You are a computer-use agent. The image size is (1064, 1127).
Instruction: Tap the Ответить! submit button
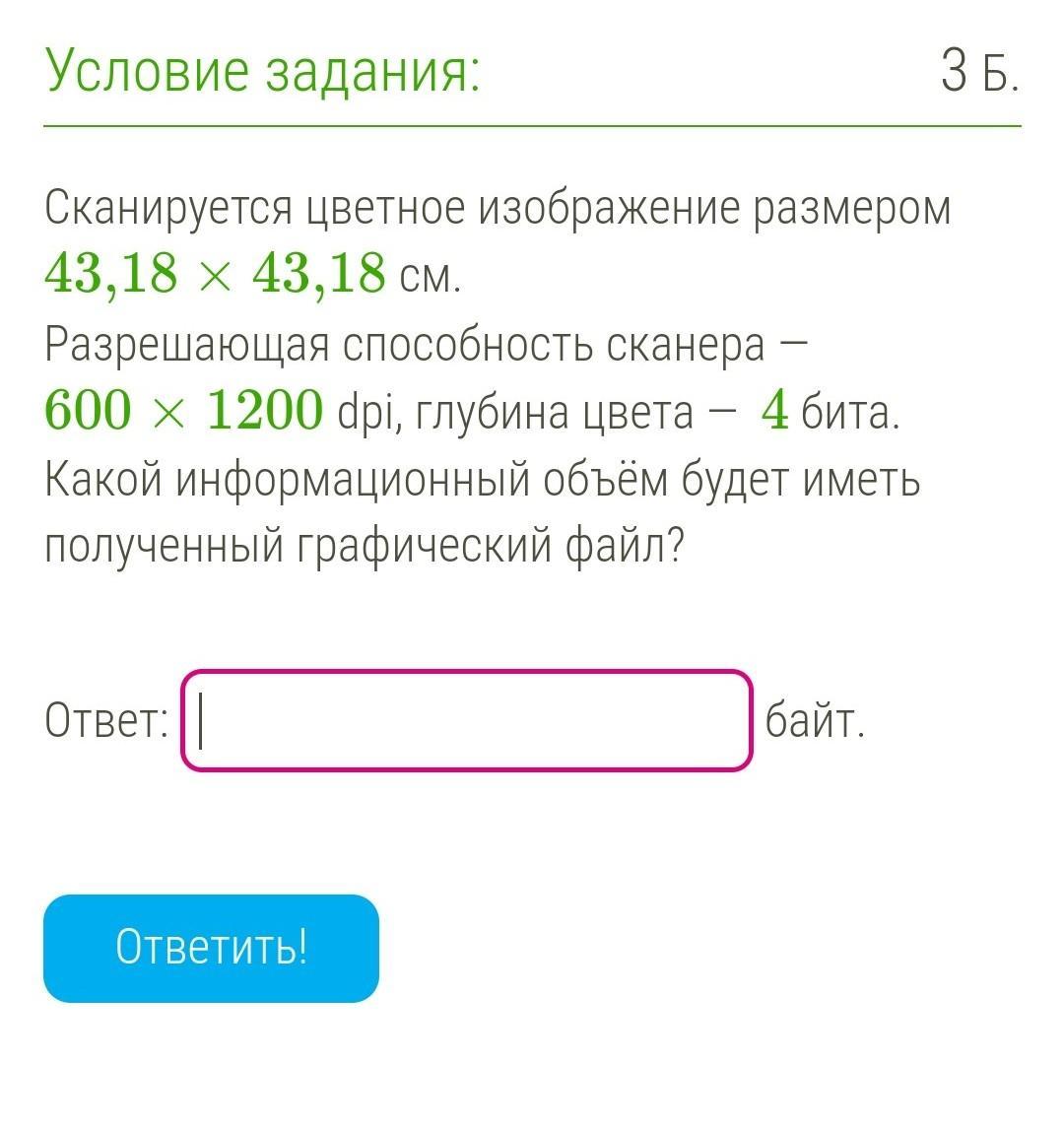[x=211, y=948]
